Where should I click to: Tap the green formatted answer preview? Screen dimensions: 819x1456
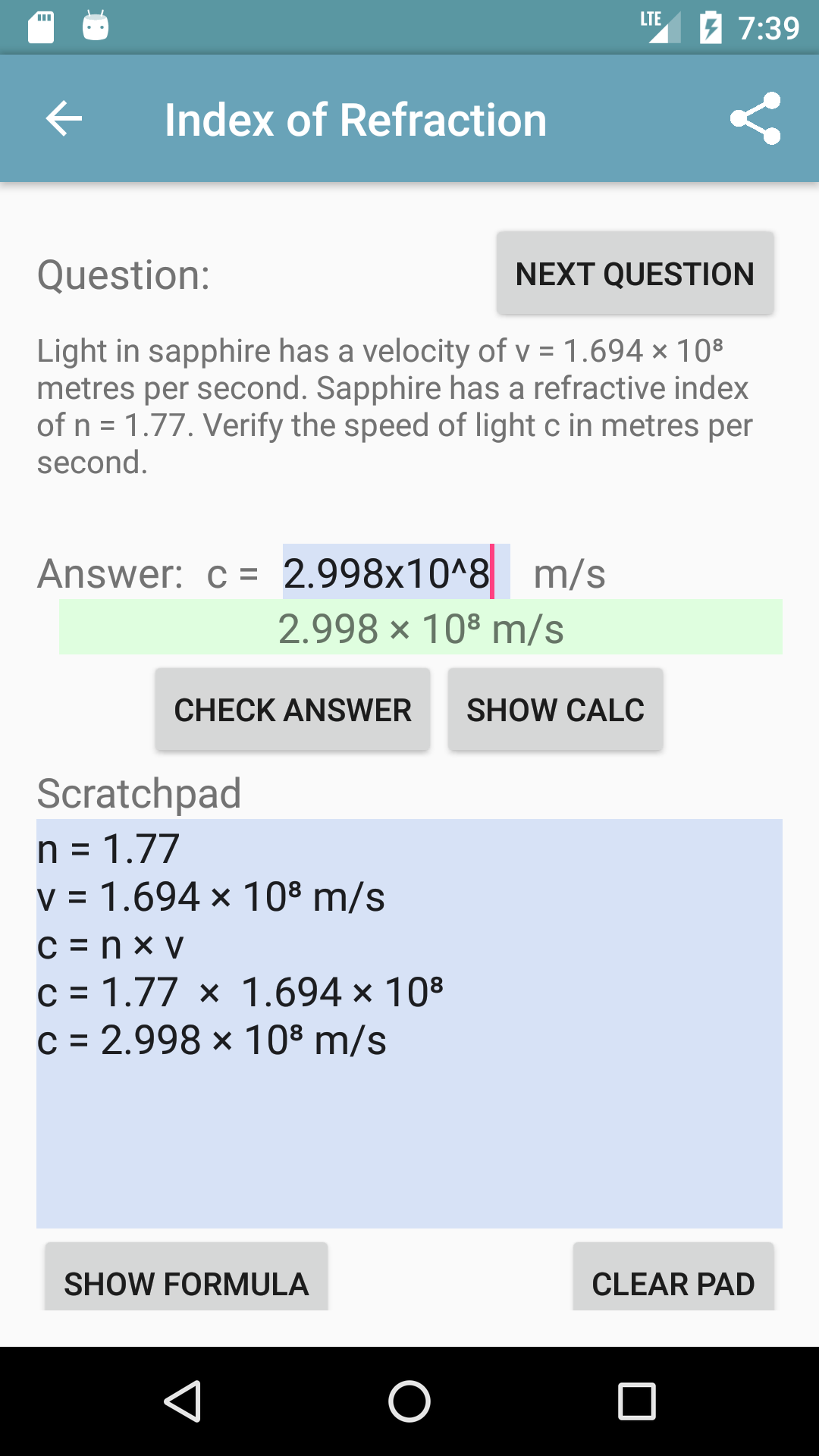coord(421,627)
